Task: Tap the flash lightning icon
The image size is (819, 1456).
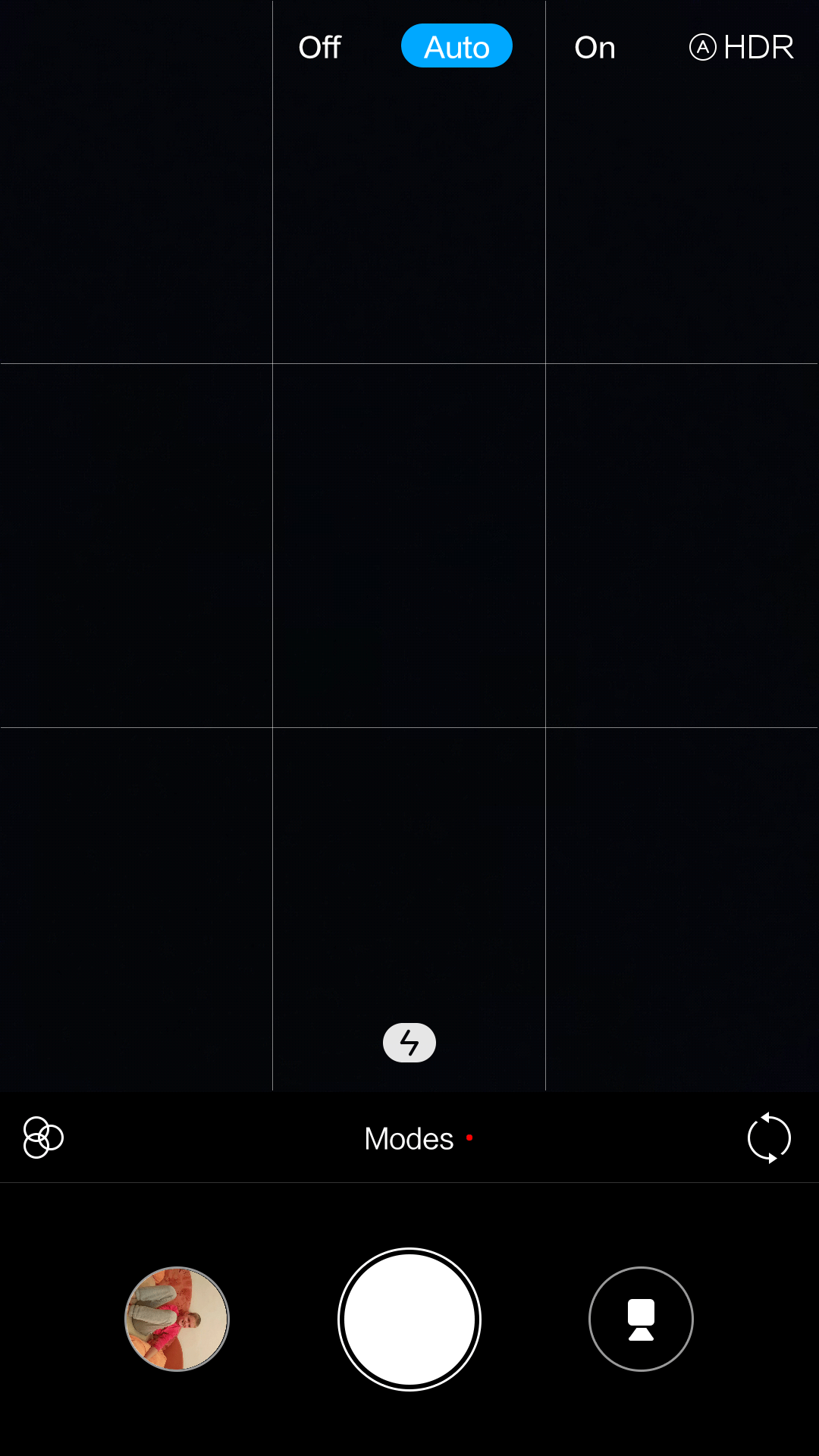Action: (x=409, y=1043)
